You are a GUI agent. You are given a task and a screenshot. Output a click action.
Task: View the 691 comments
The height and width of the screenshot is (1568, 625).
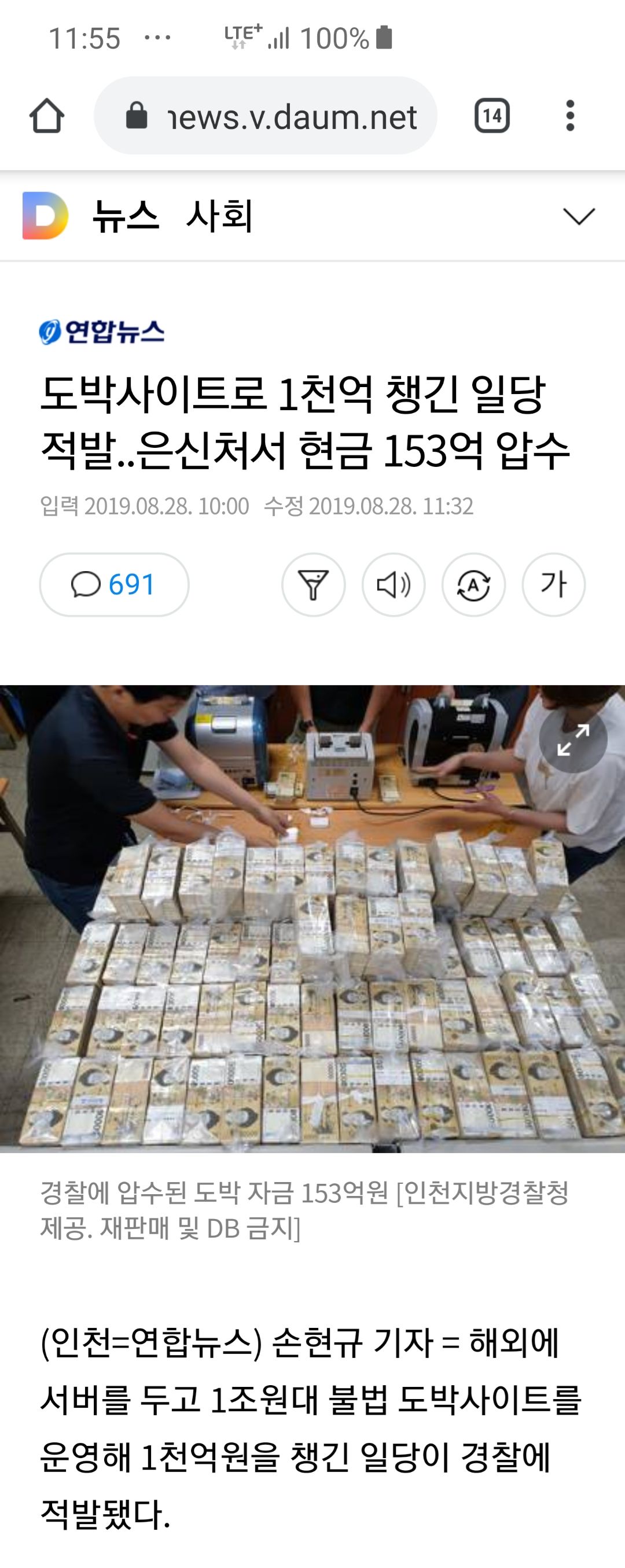(115, 584)
